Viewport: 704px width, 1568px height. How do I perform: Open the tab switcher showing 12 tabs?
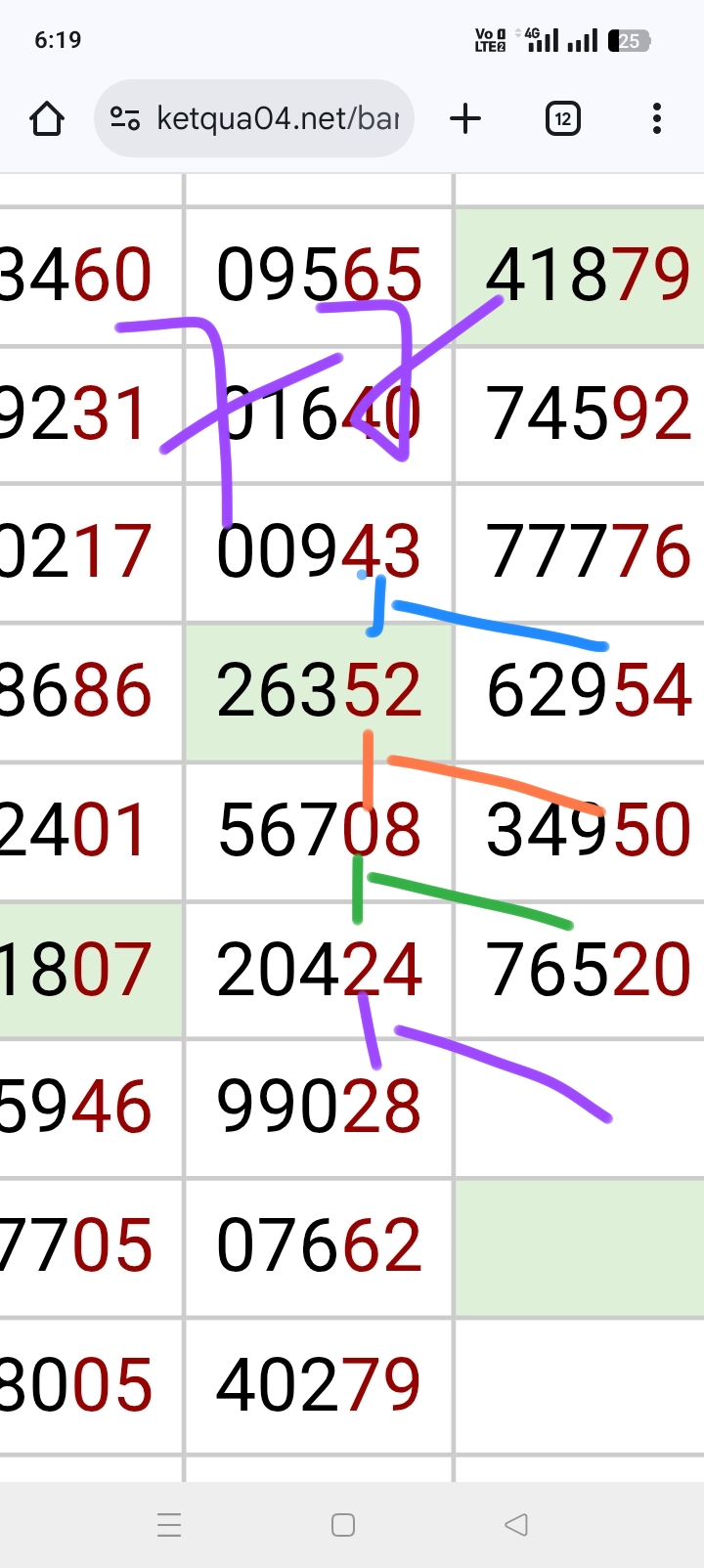562,119
